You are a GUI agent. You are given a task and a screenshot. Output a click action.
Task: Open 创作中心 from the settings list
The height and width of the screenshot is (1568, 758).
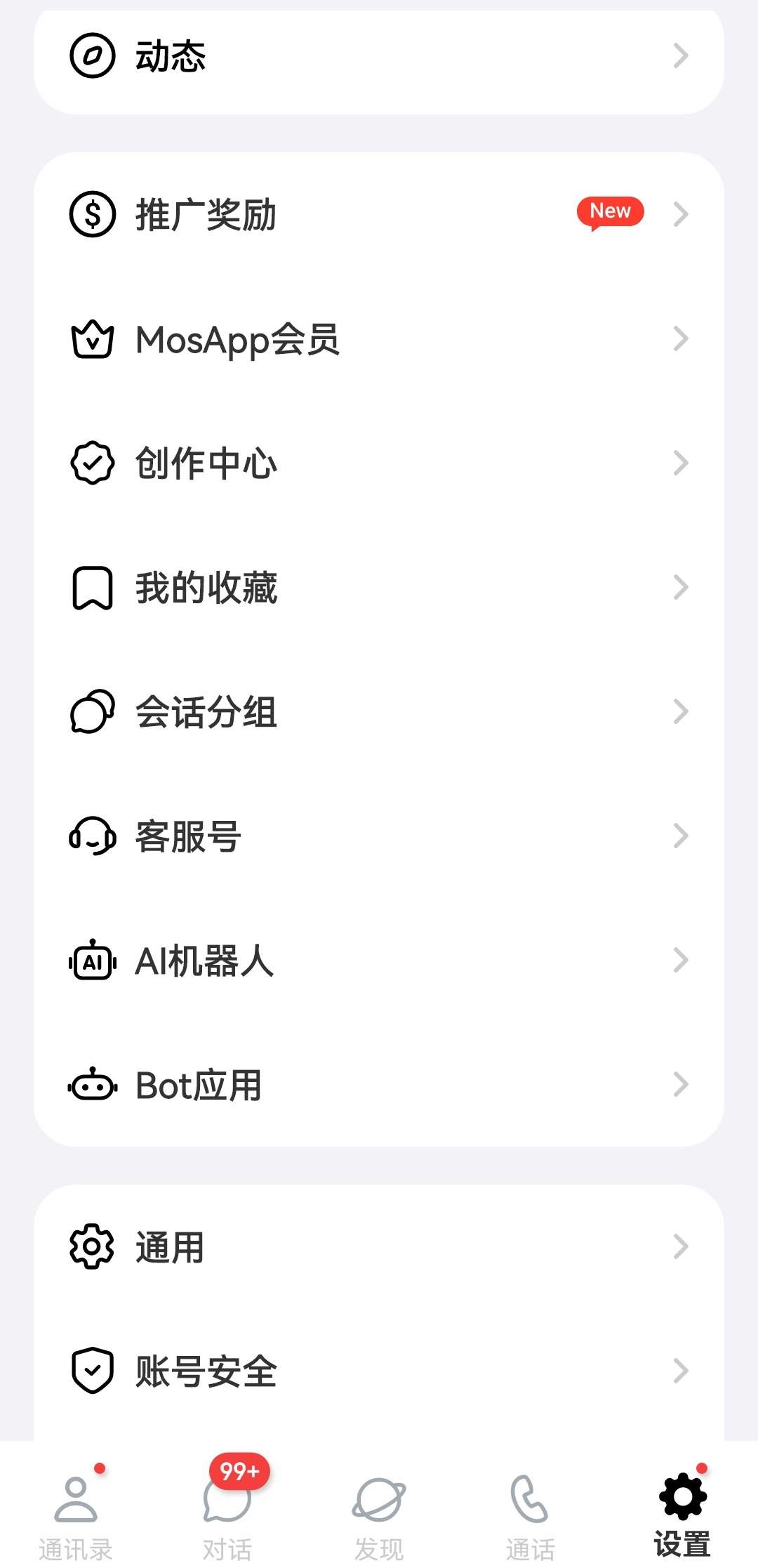(x=379, y=462)
